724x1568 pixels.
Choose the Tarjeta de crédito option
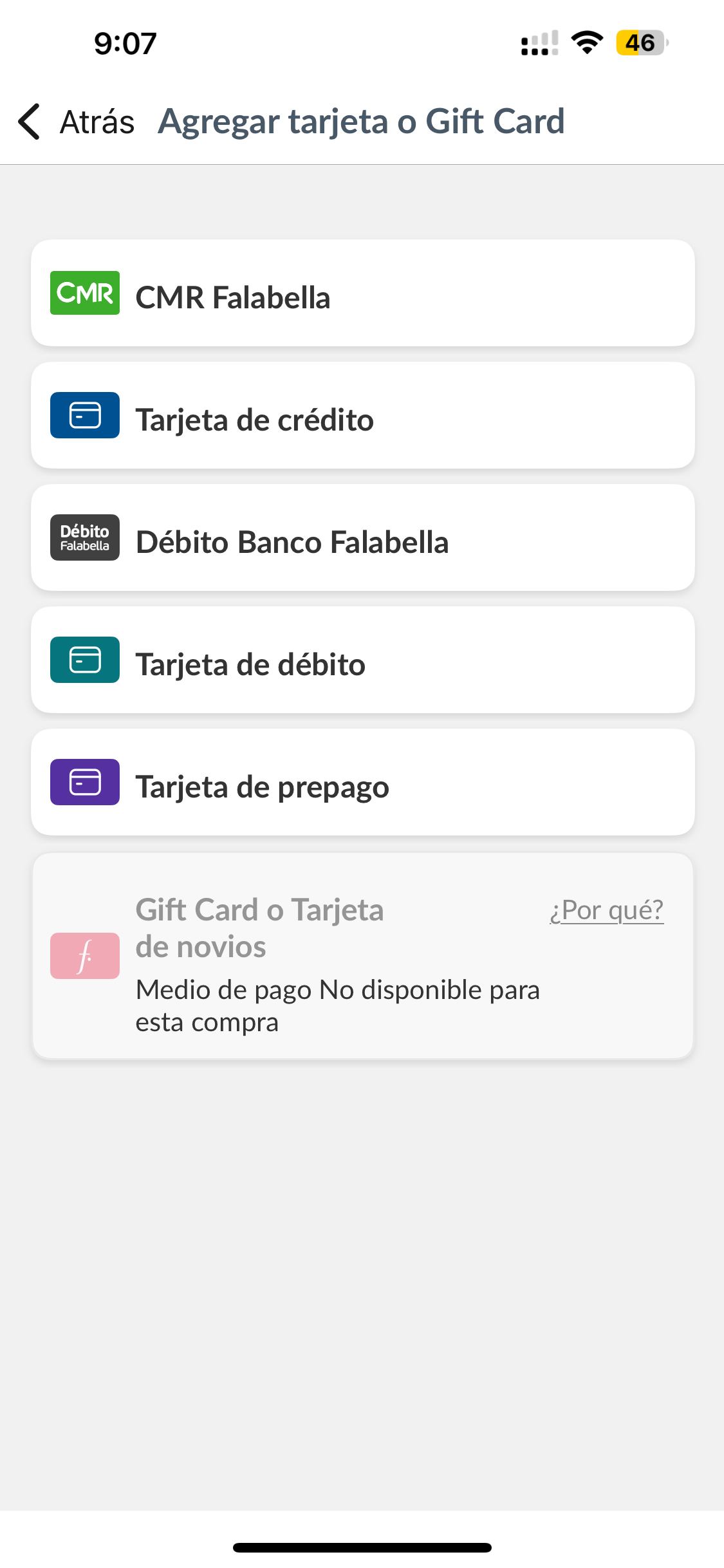pyautogui.click(x=362, y=415)
